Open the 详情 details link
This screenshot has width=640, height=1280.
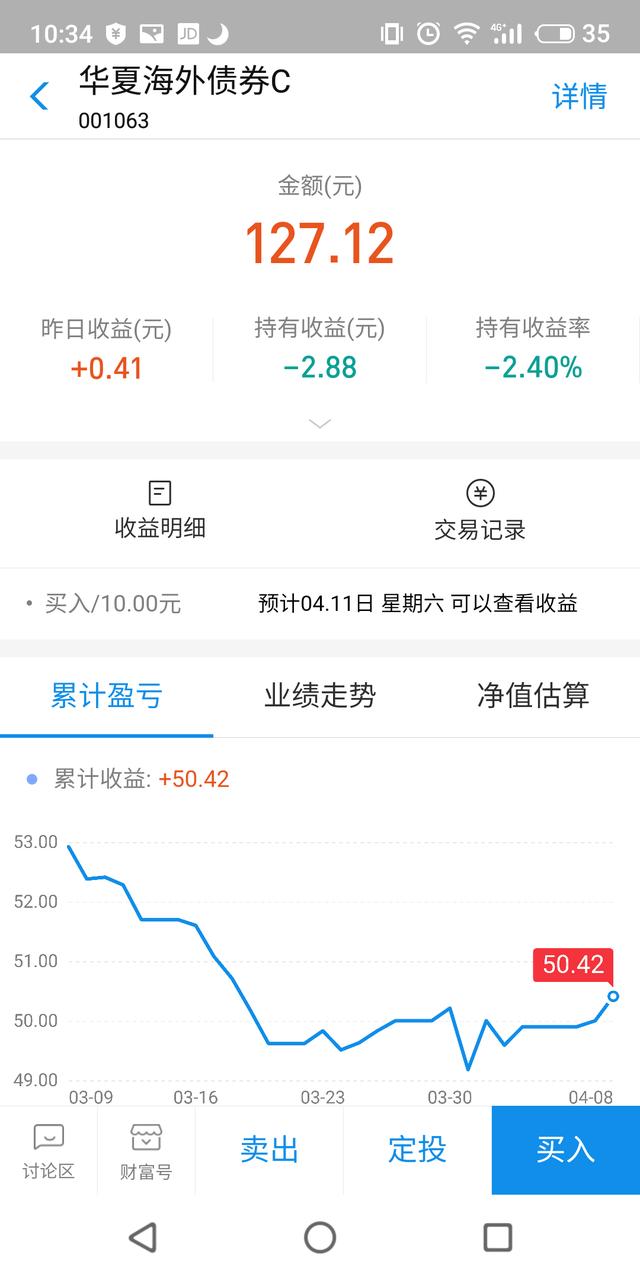coord(580,96)
